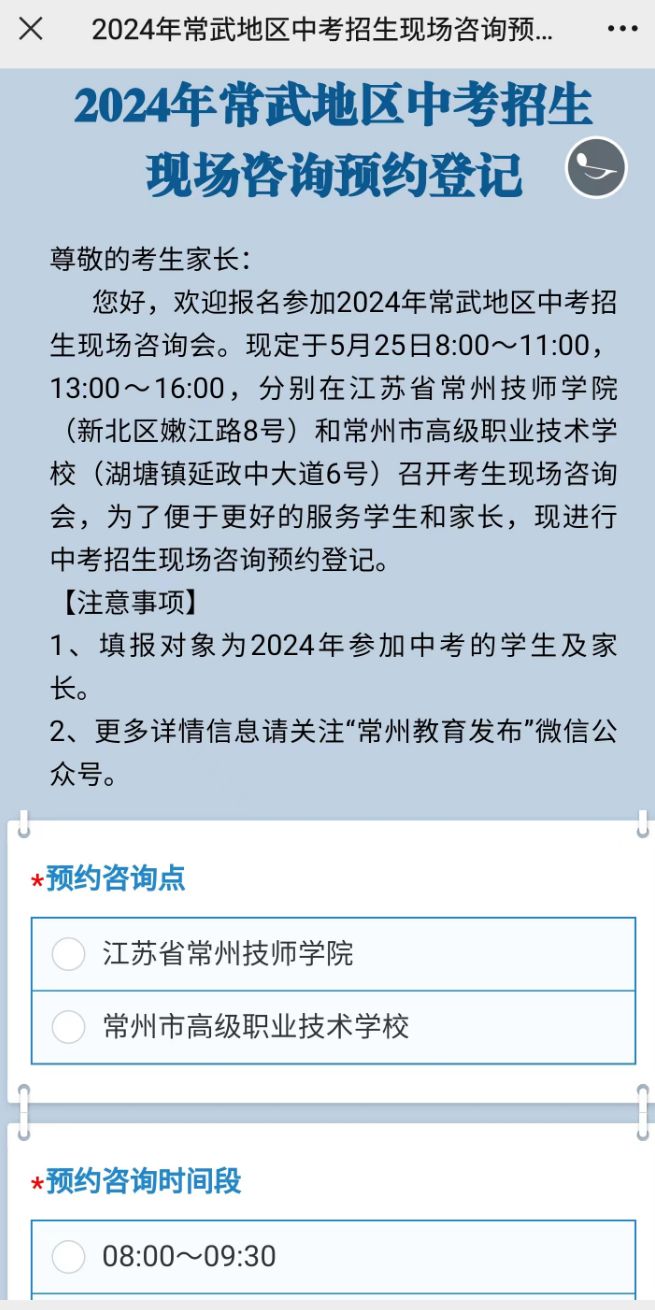This screenshot has width=655, height=1310.
Task: Select 江苏省常州技师学院 as the consultation point
Action: [333, 954]
